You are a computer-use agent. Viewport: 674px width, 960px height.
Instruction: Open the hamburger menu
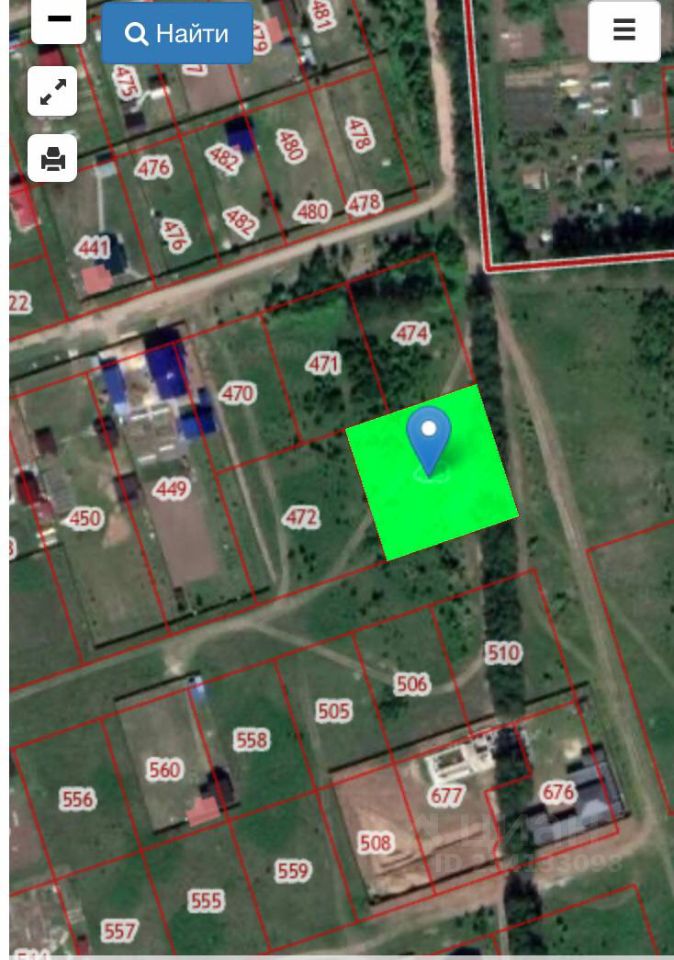point(624,31)
